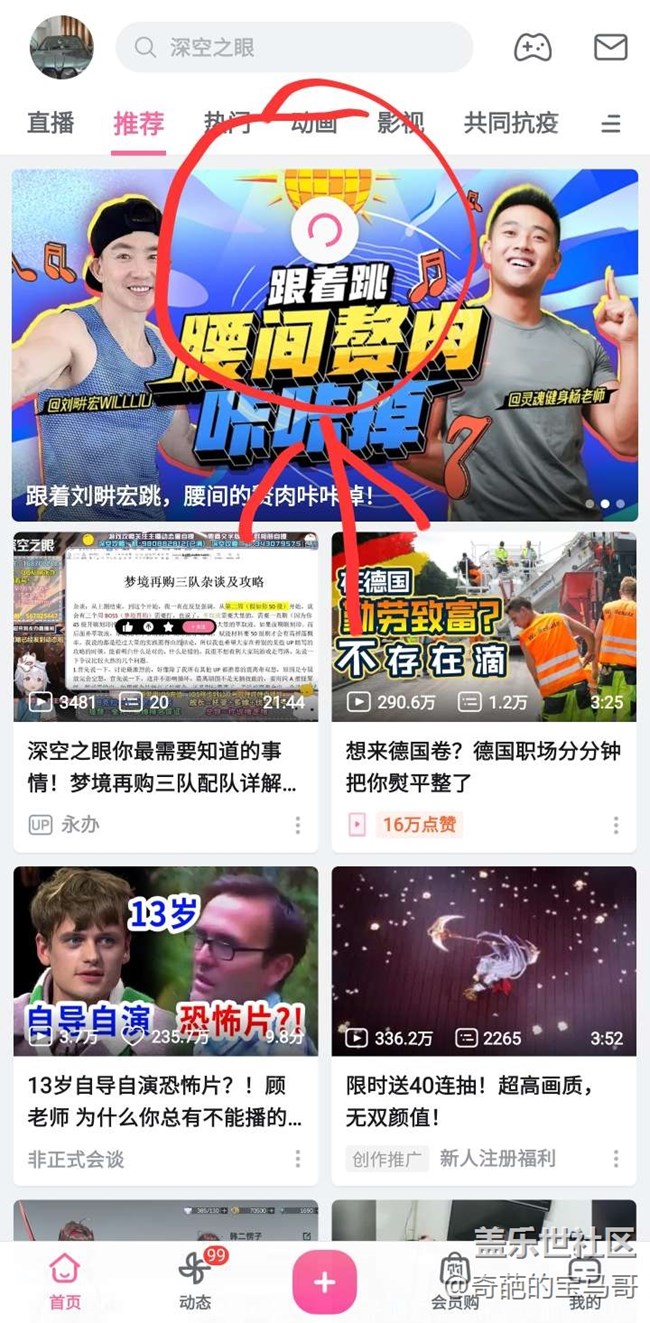
Task: Expand the full channel list menu
Action: tap(610, 124)
